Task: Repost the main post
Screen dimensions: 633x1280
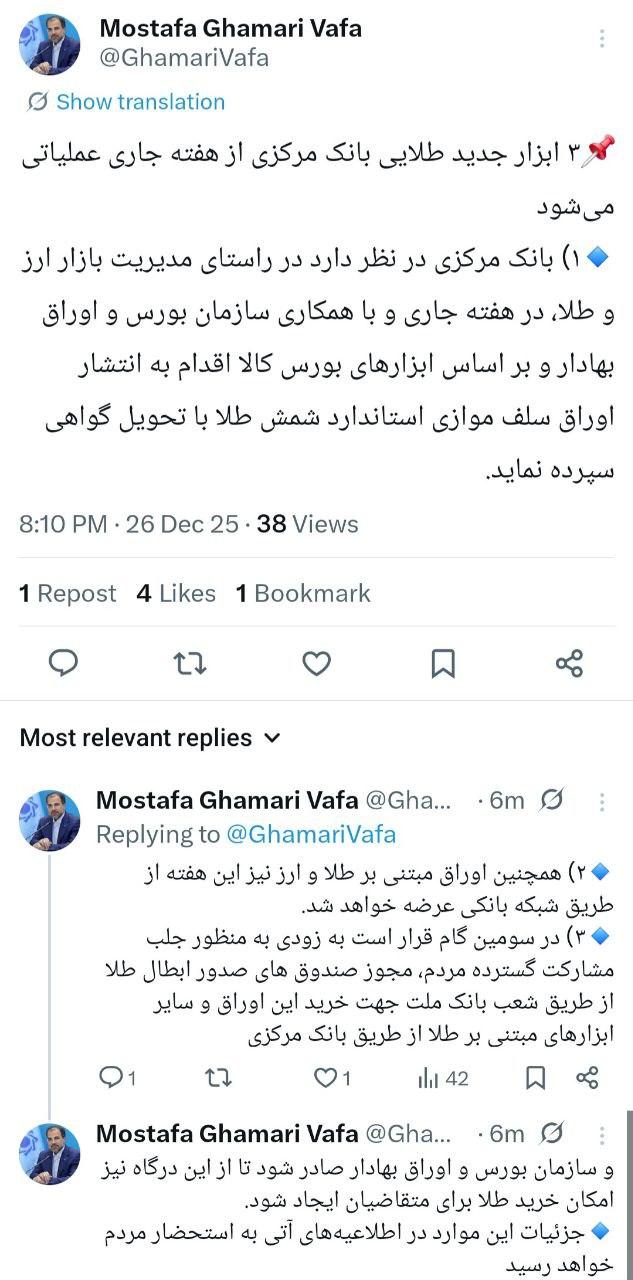Action: tap(190, 663)
